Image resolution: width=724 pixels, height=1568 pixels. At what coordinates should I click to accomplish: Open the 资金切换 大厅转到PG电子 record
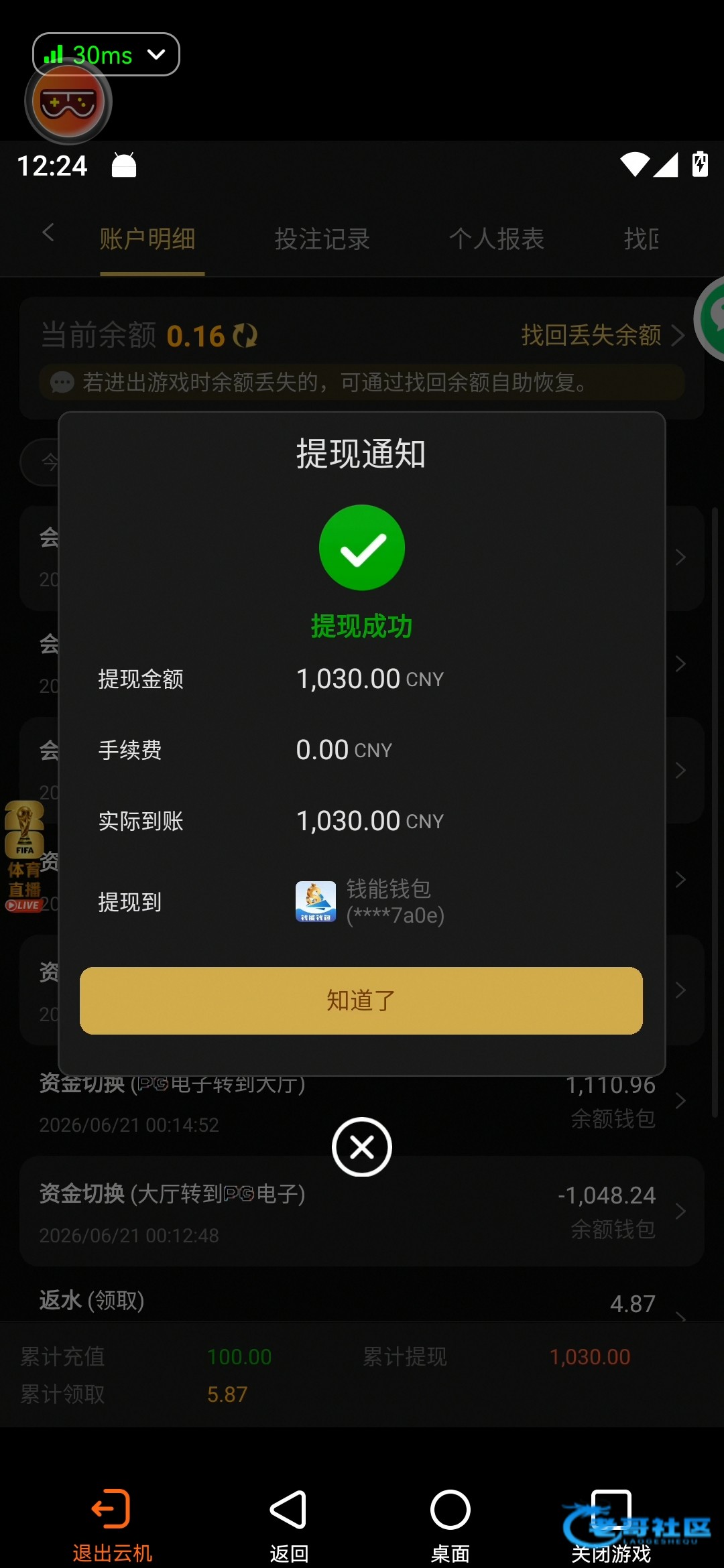click(x=362, y=1211)
